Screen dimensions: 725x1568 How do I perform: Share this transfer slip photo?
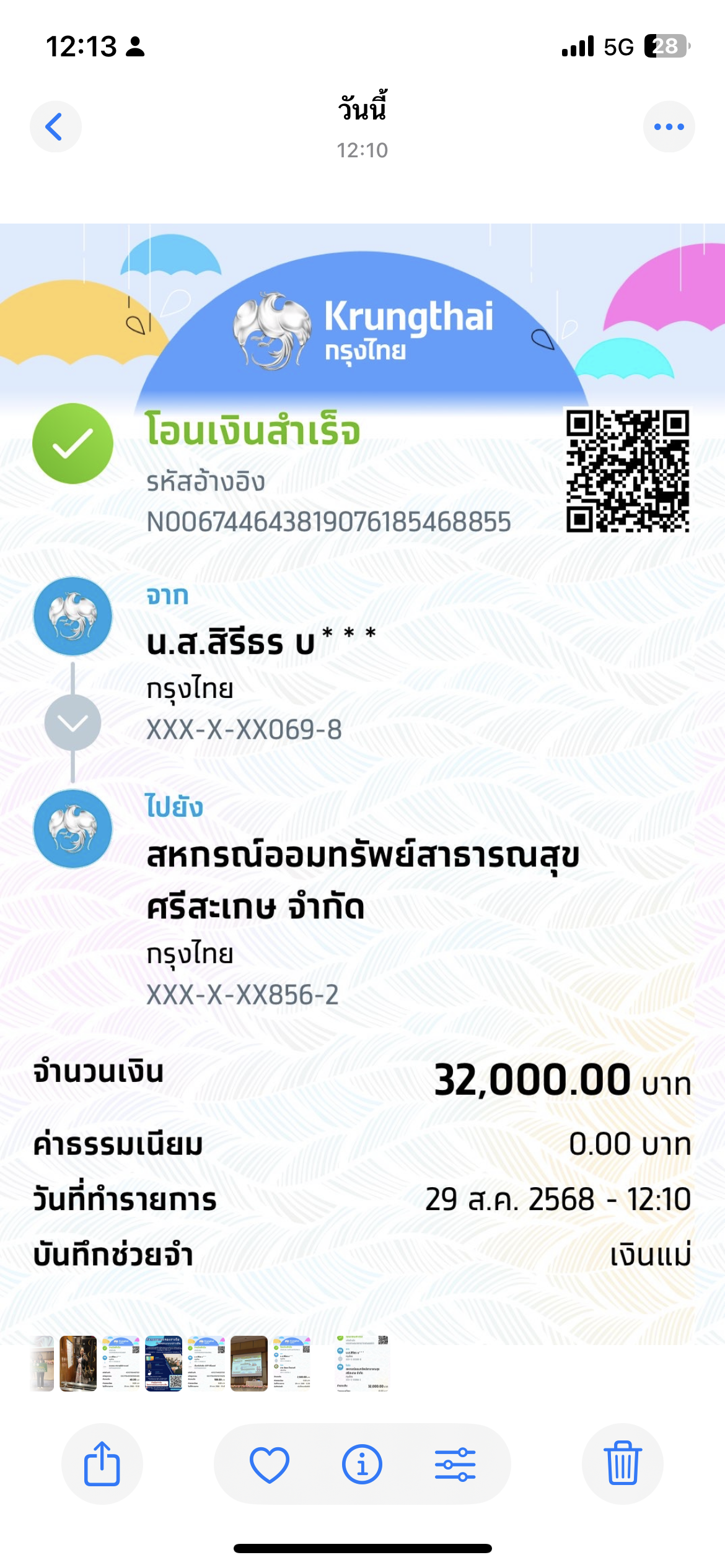(102, 1464)
